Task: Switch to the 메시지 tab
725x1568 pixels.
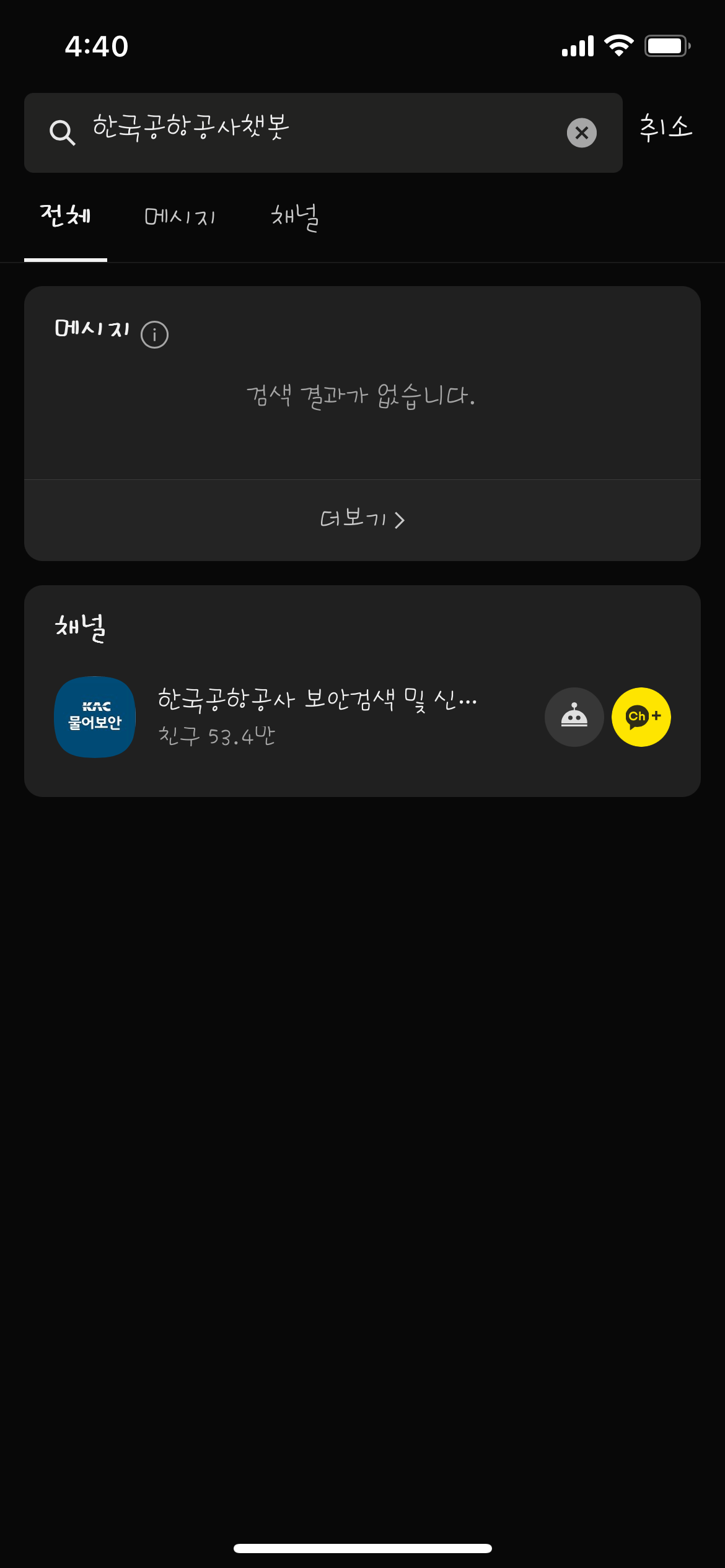Action: click(180, 217)
